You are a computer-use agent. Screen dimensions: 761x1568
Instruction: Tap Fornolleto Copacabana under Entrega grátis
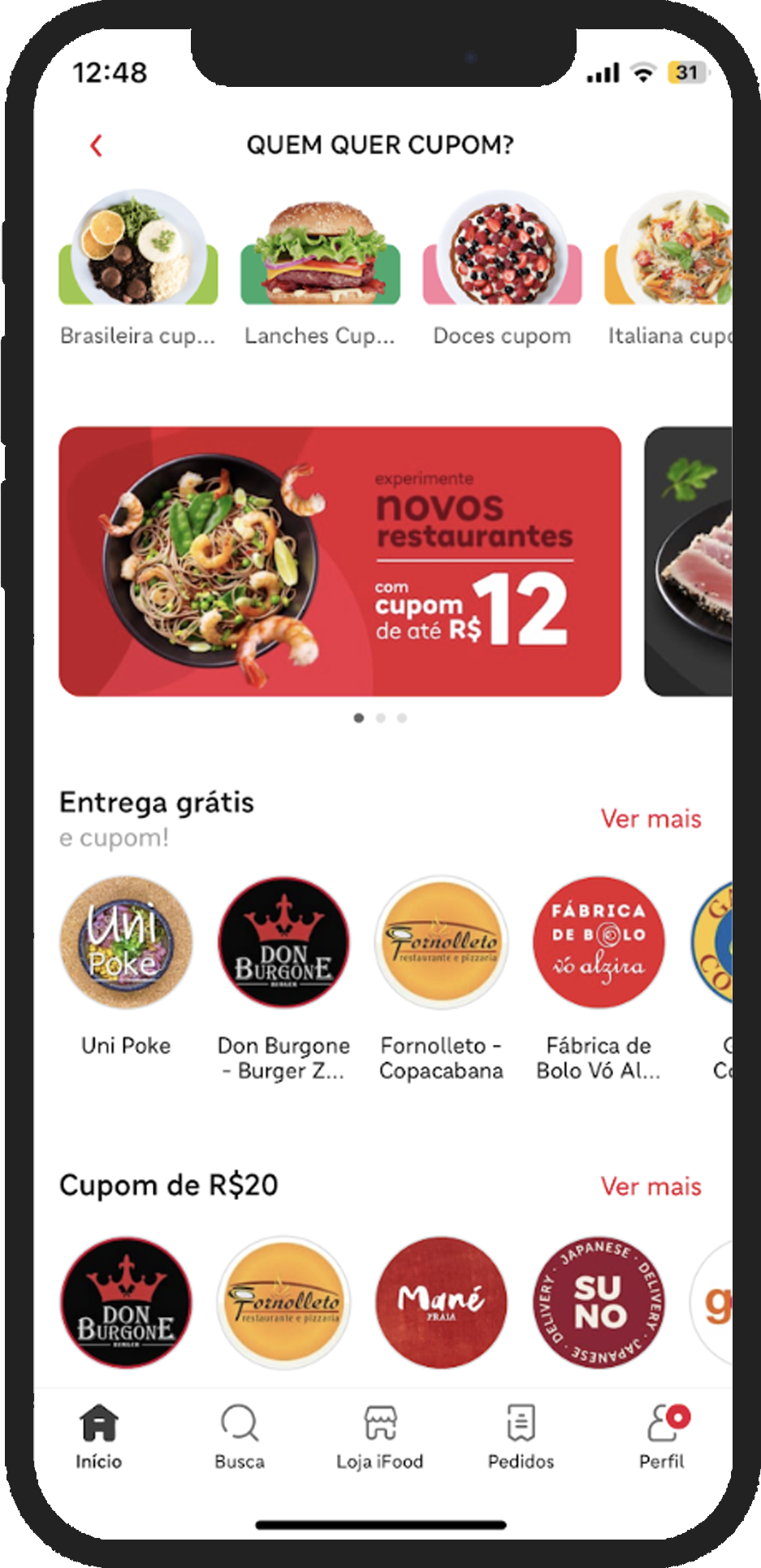coord(441,945)
